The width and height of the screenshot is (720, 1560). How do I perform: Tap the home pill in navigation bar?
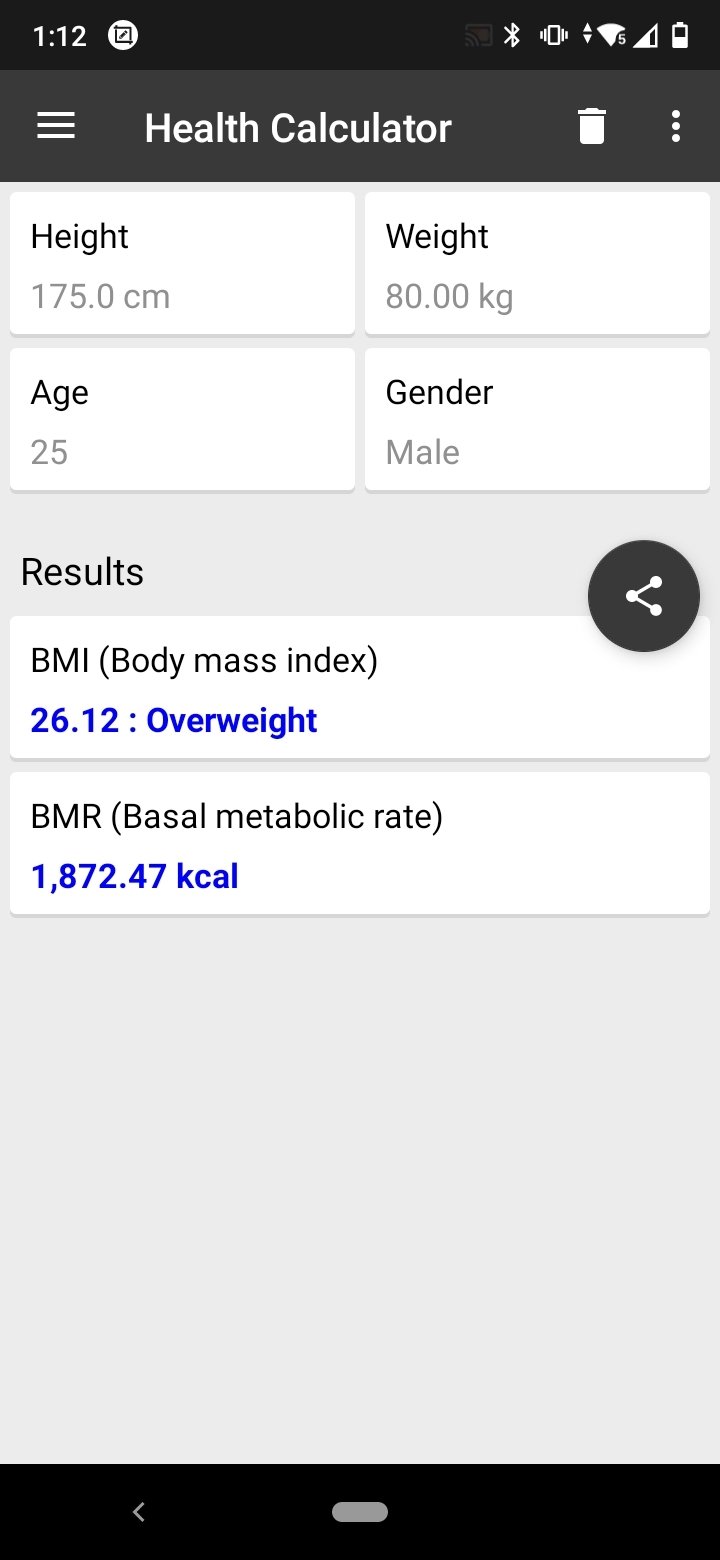(360, 1512)
